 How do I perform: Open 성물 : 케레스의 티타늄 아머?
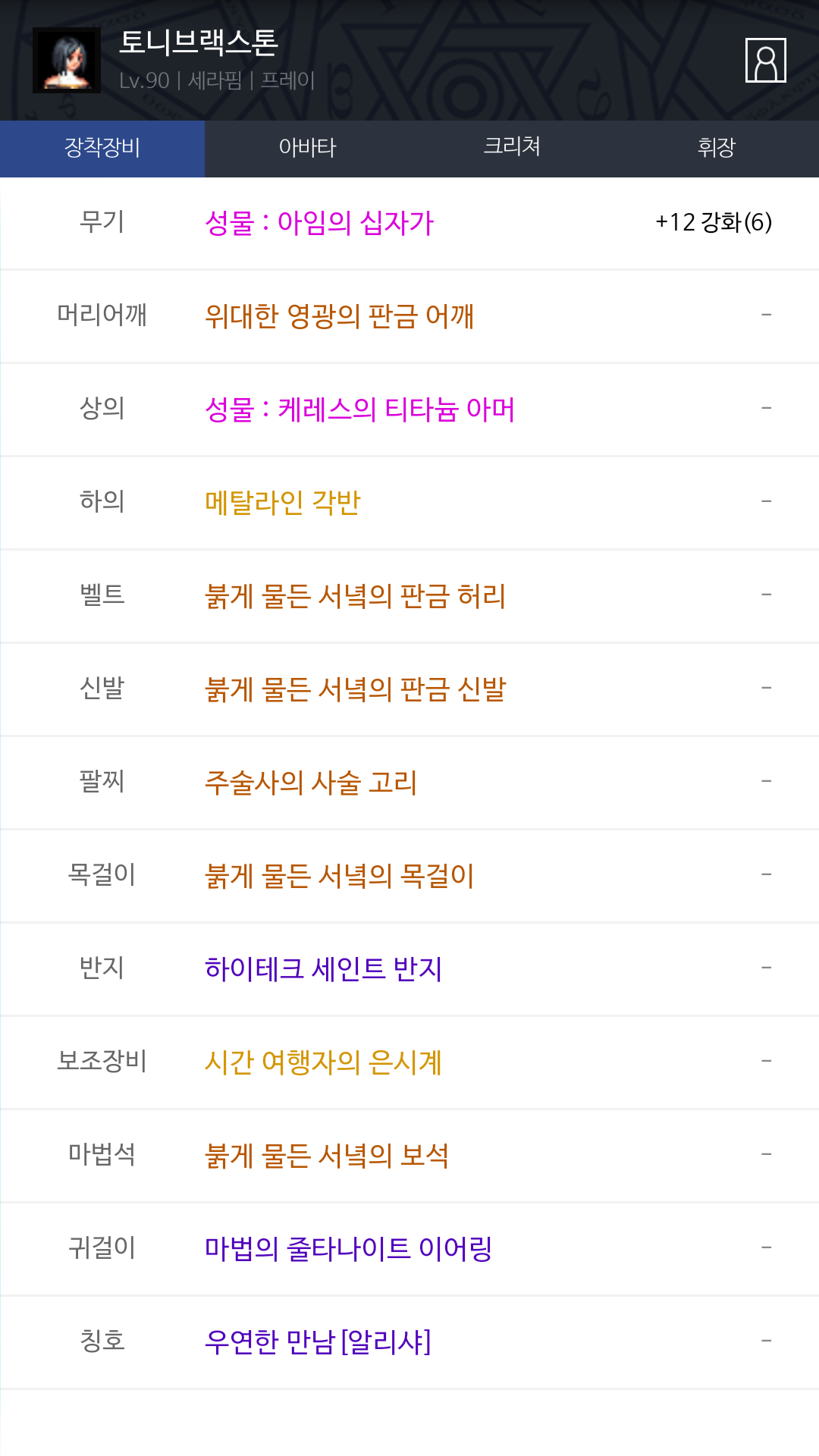359,409
